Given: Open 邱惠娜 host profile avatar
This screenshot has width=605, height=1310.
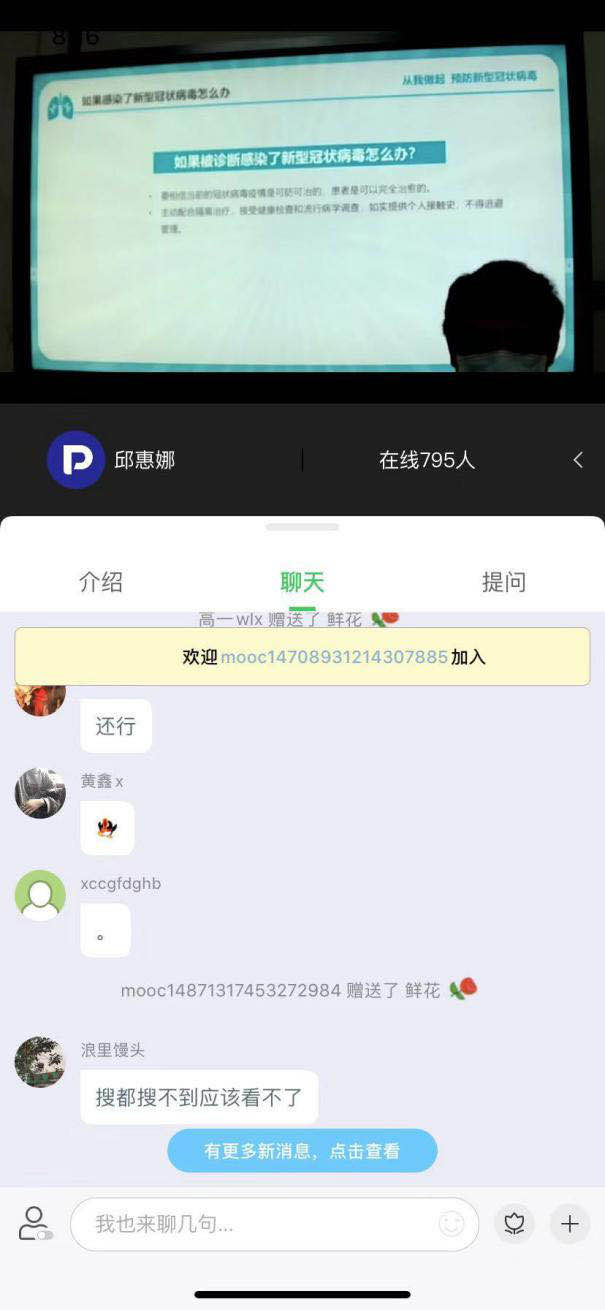Looking at the screenshot, I should pyautogui.click(x=75, y=460).
